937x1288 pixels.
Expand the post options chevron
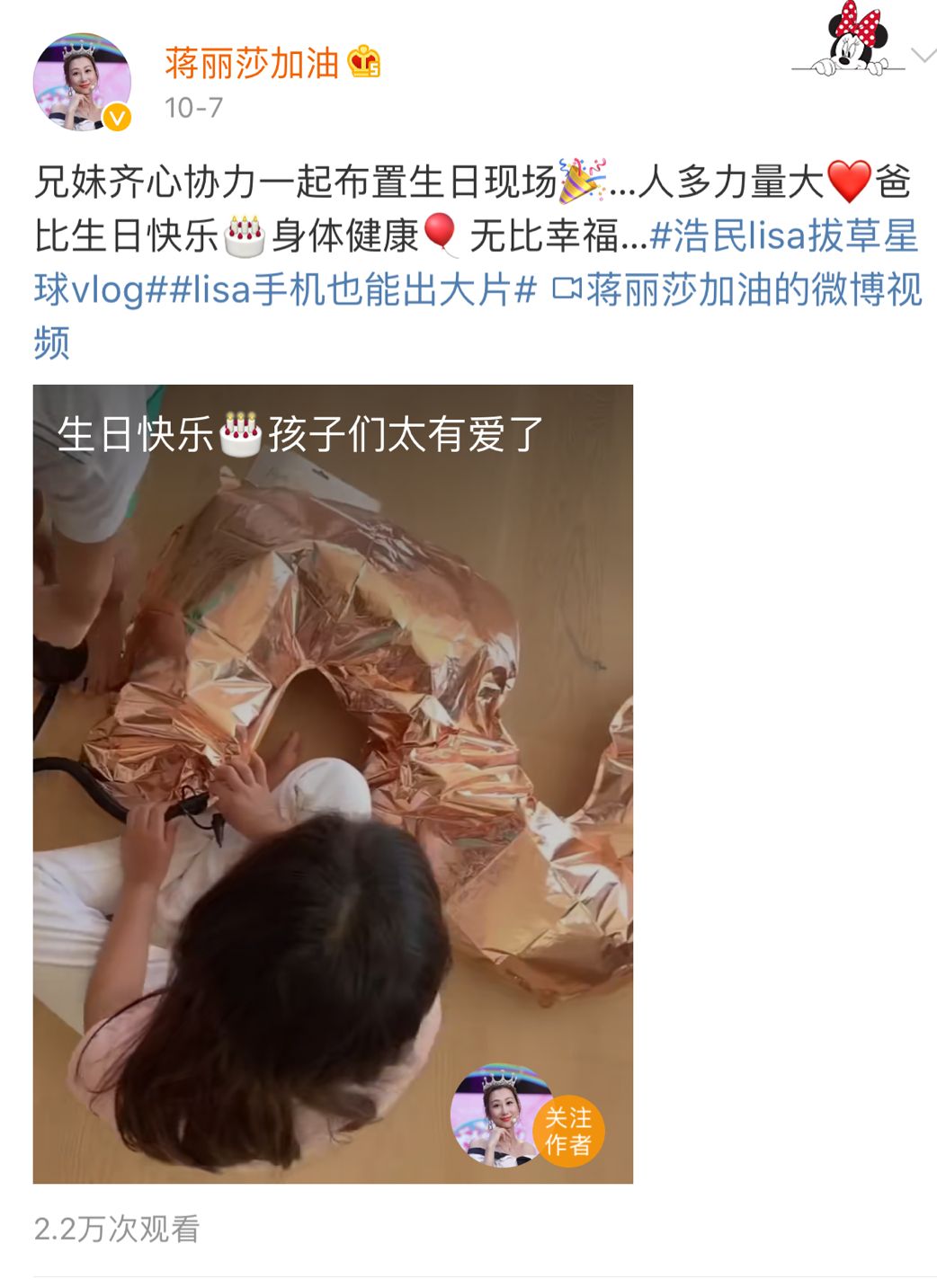923,56
